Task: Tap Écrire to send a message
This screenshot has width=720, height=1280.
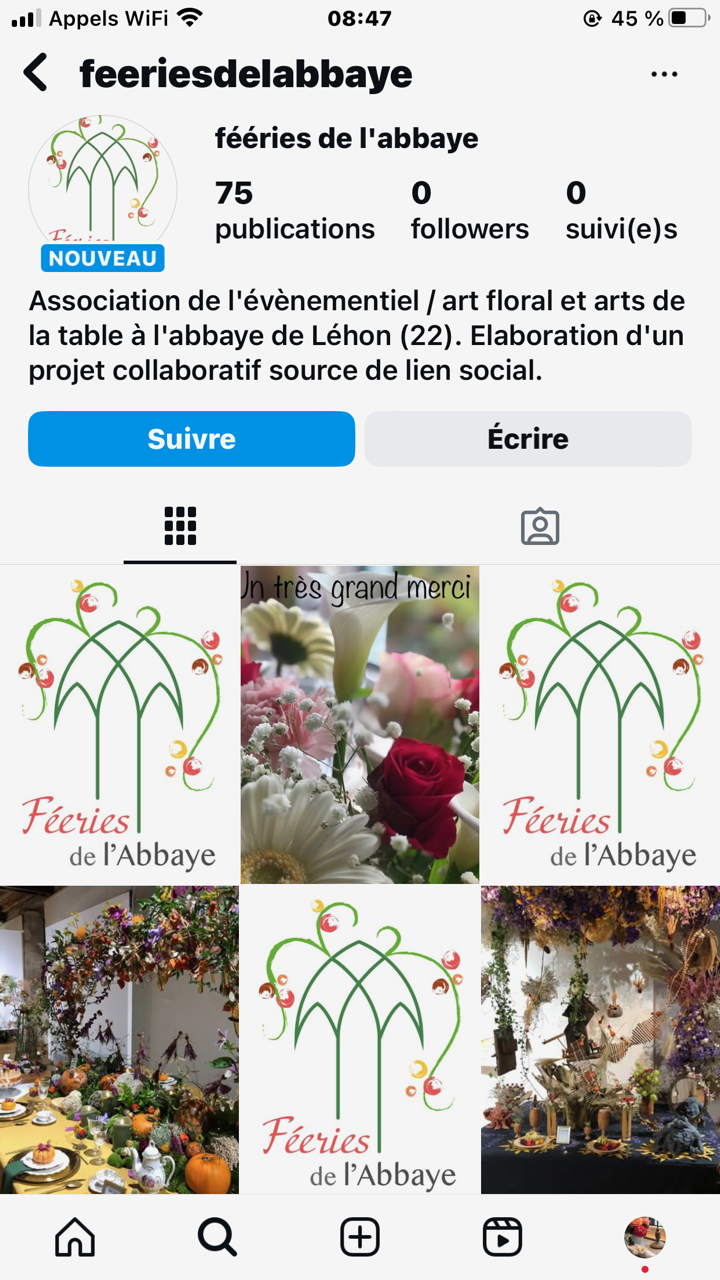Action: 528,439
